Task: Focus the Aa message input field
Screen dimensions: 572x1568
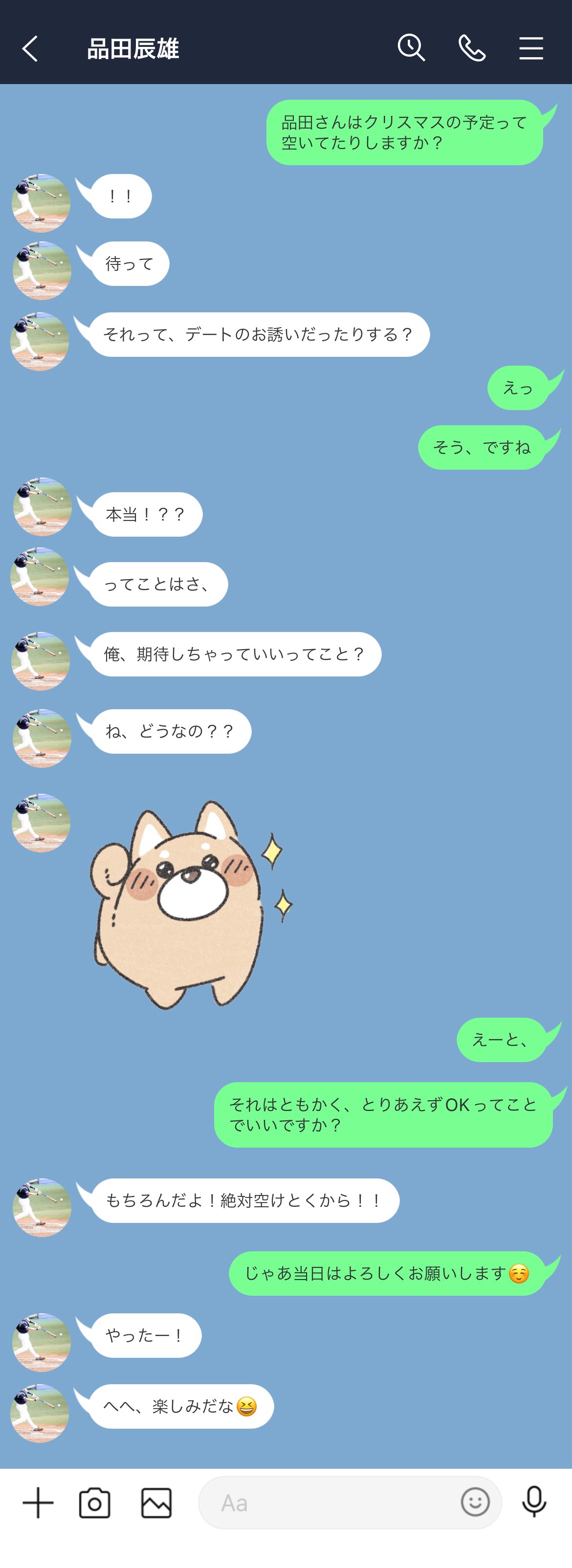Action: 329,1503
